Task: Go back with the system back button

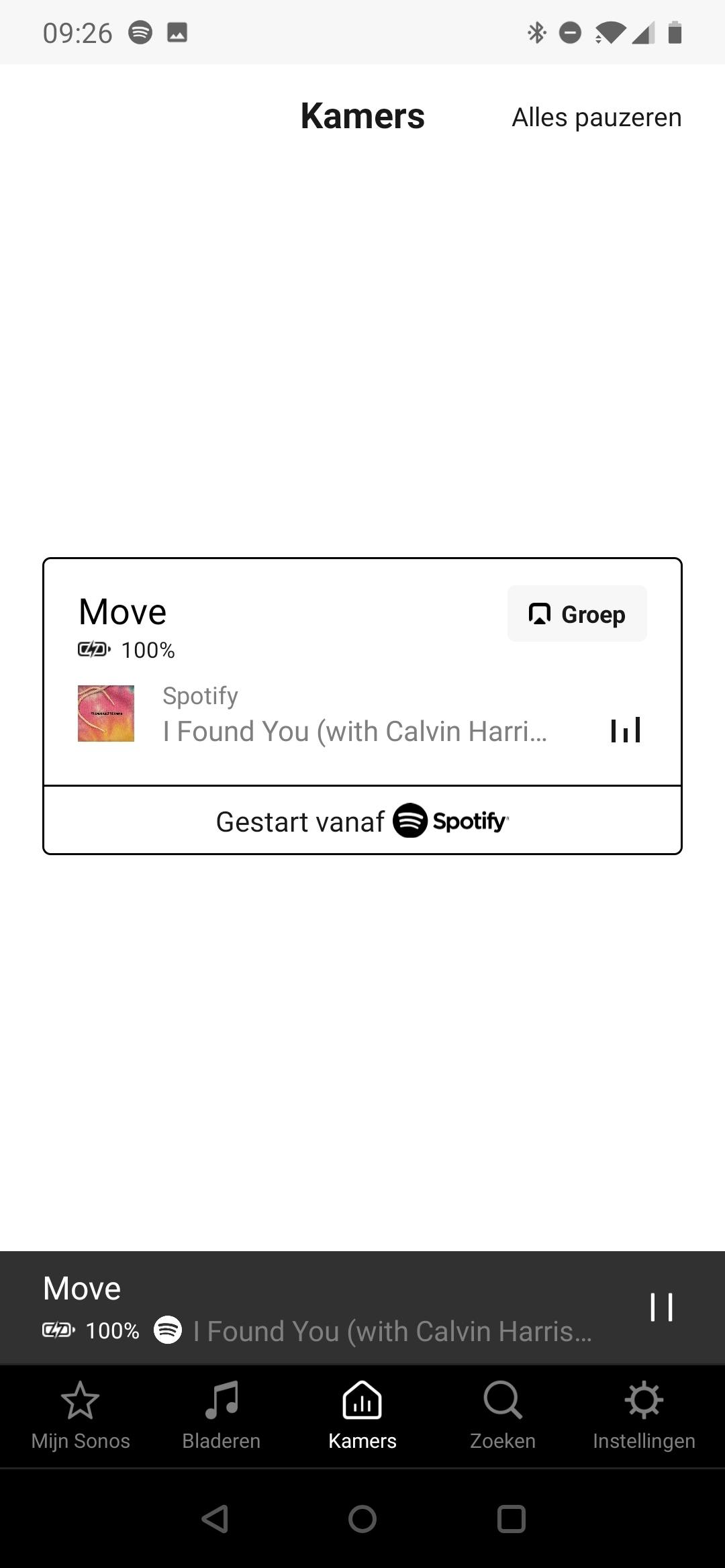Action: (x=215, y=1519)
